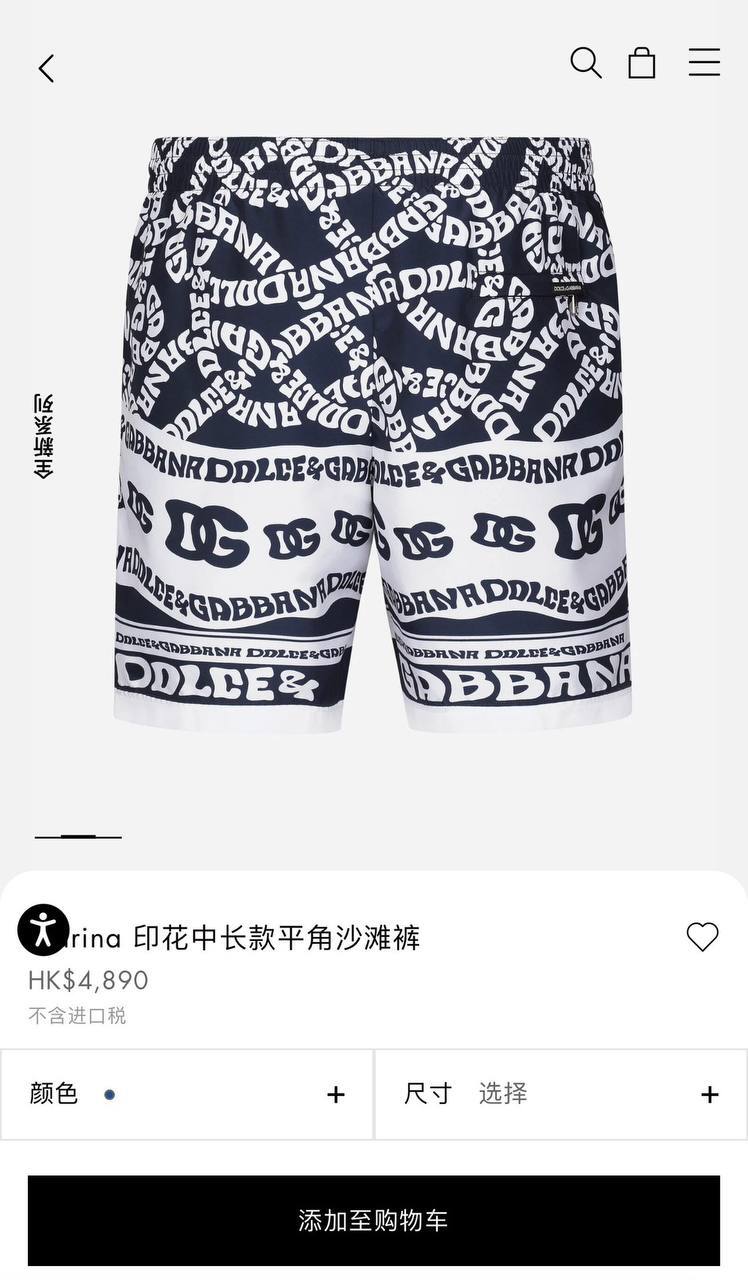This screenshot has width=748, height=1280.
Task: Open the accessibility options button
Action: coord(43,930)
